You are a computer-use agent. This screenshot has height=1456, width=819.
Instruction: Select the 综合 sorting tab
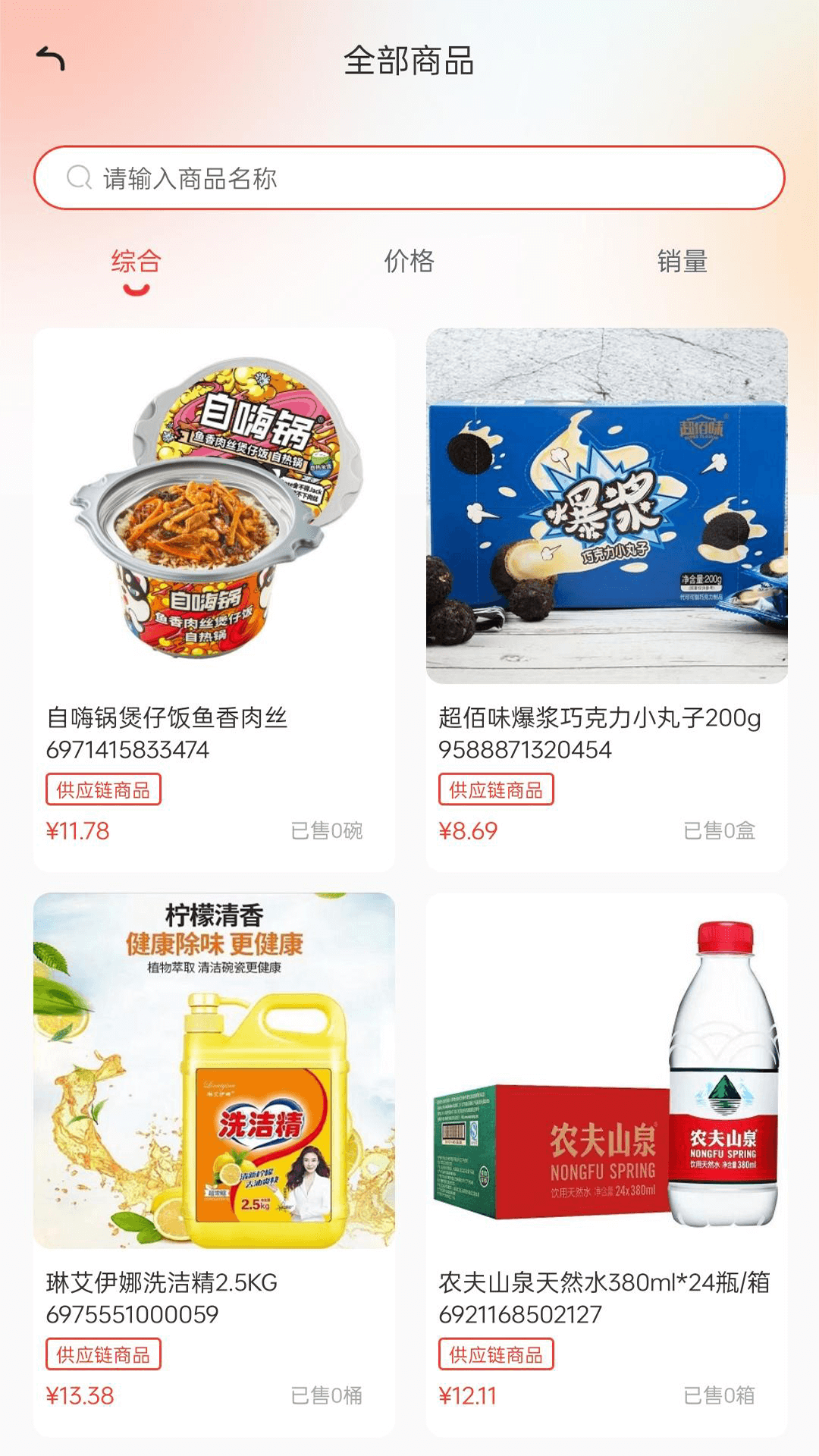pyautogui.click(x=136, y=262)
